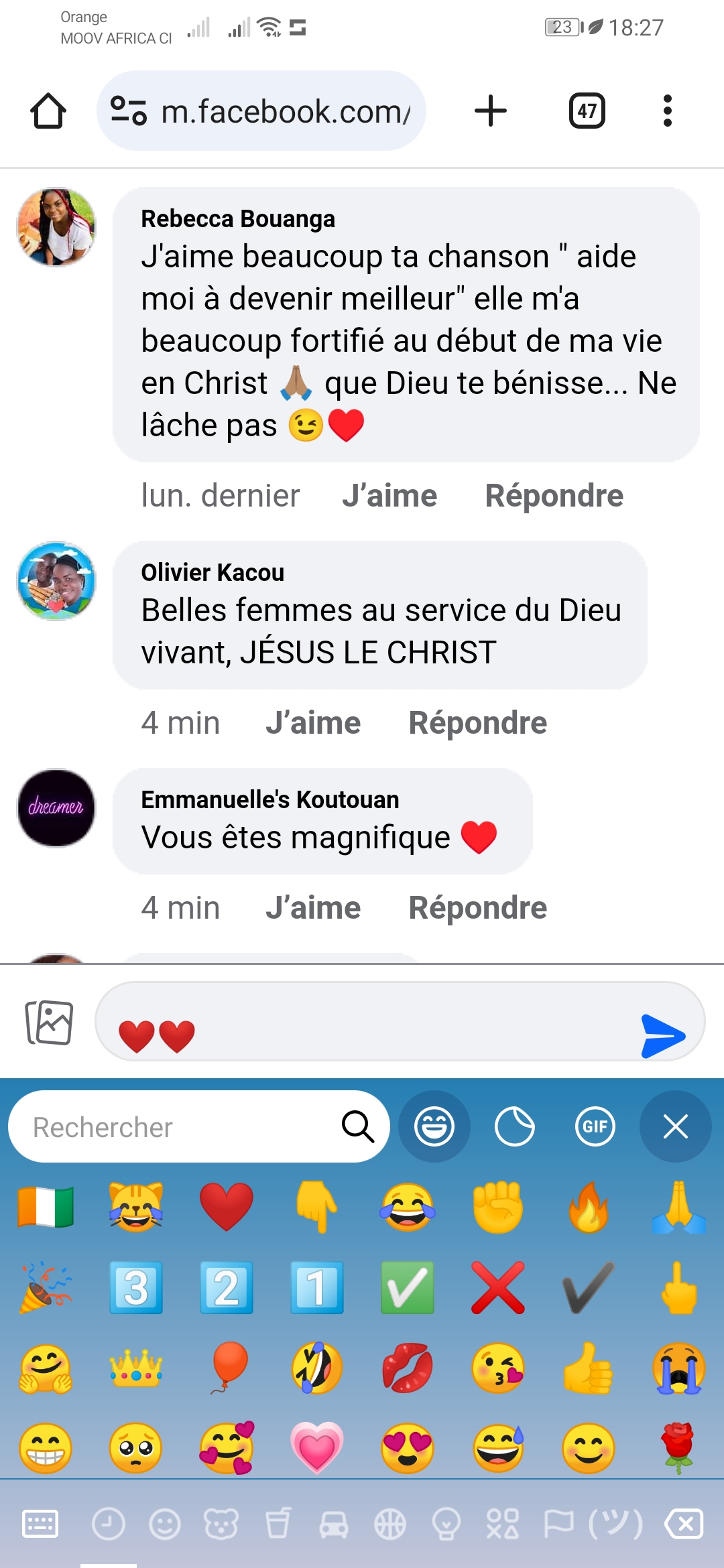Like Olivier Kacou's comment
This screenshot has width=724, height=1568.
313,723
